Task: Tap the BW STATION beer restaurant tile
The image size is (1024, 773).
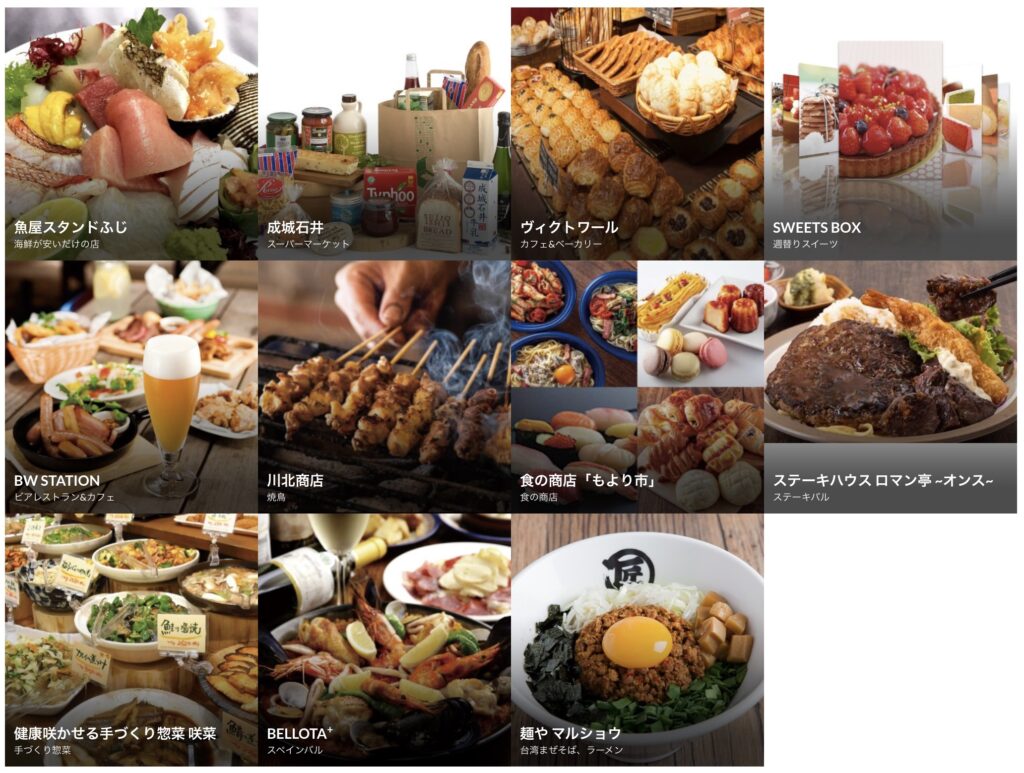Action: pos(131,387)
